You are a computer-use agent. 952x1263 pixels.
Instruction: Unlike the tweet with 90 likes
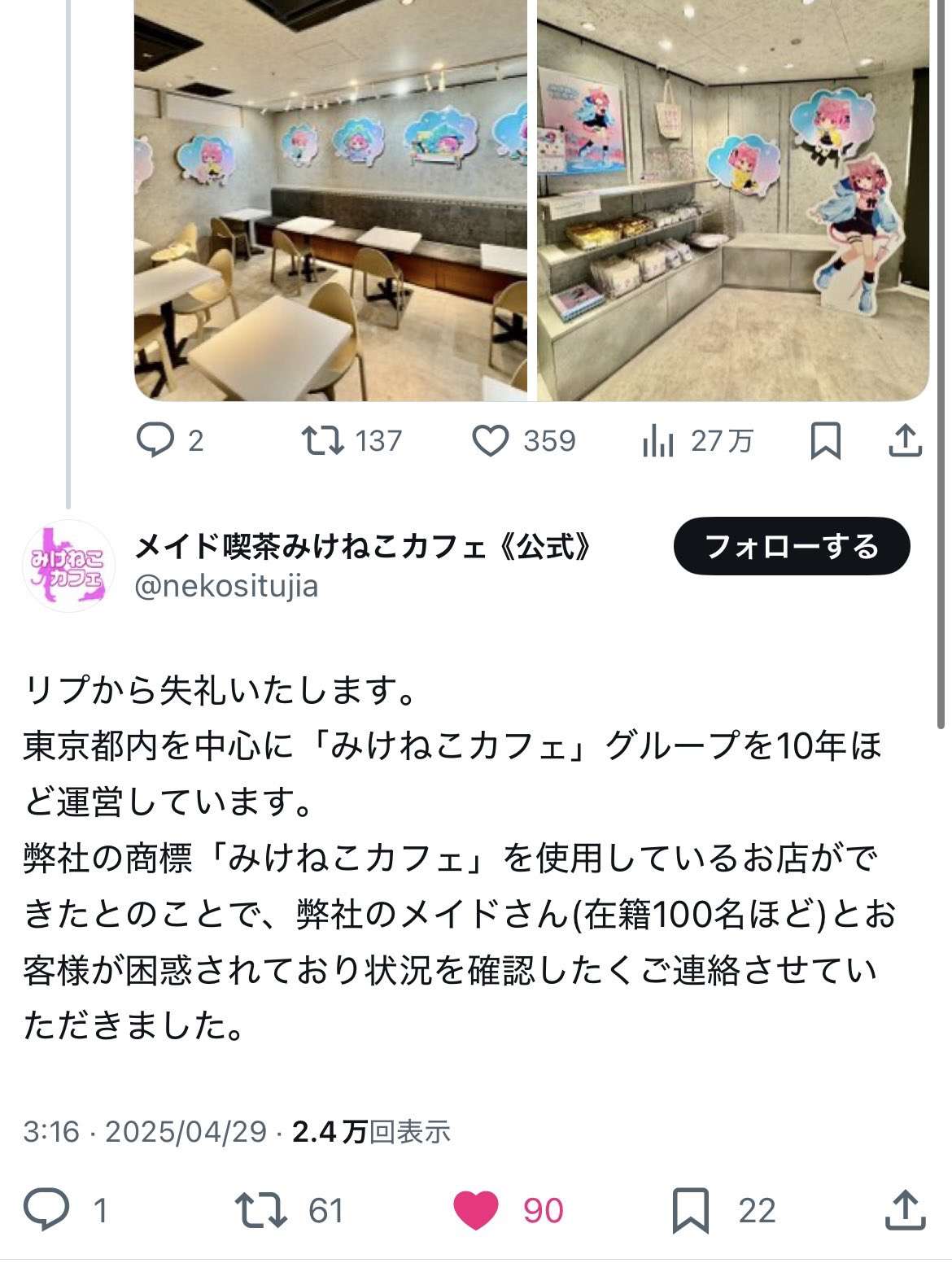(476, 1209)
